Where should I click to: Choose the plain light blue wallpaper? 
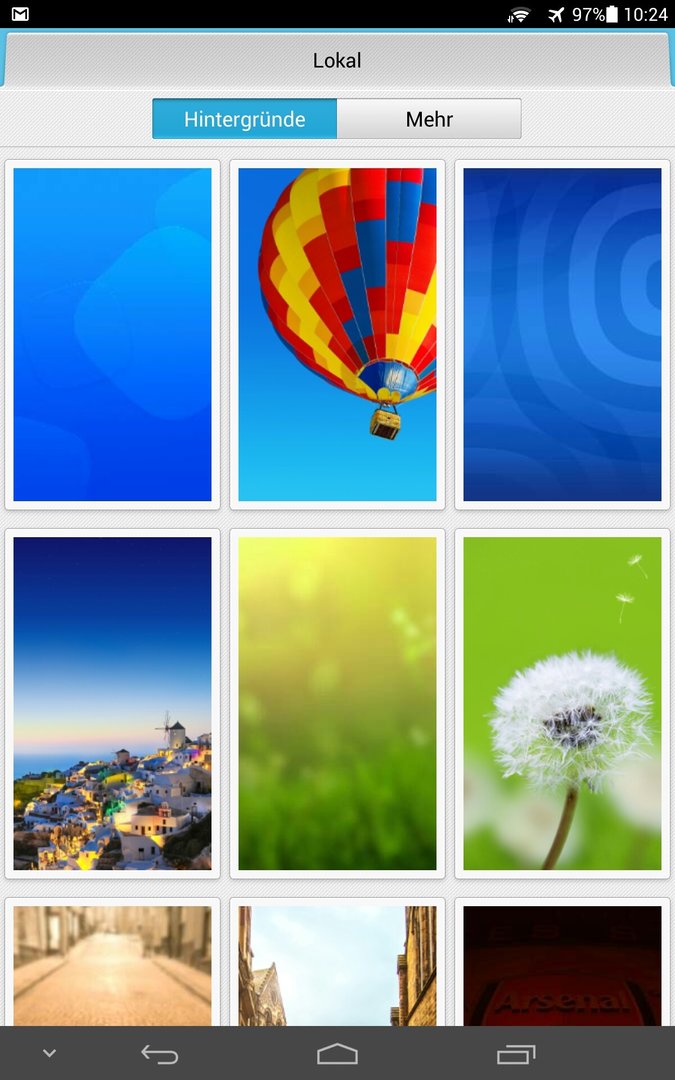(112, 335)
